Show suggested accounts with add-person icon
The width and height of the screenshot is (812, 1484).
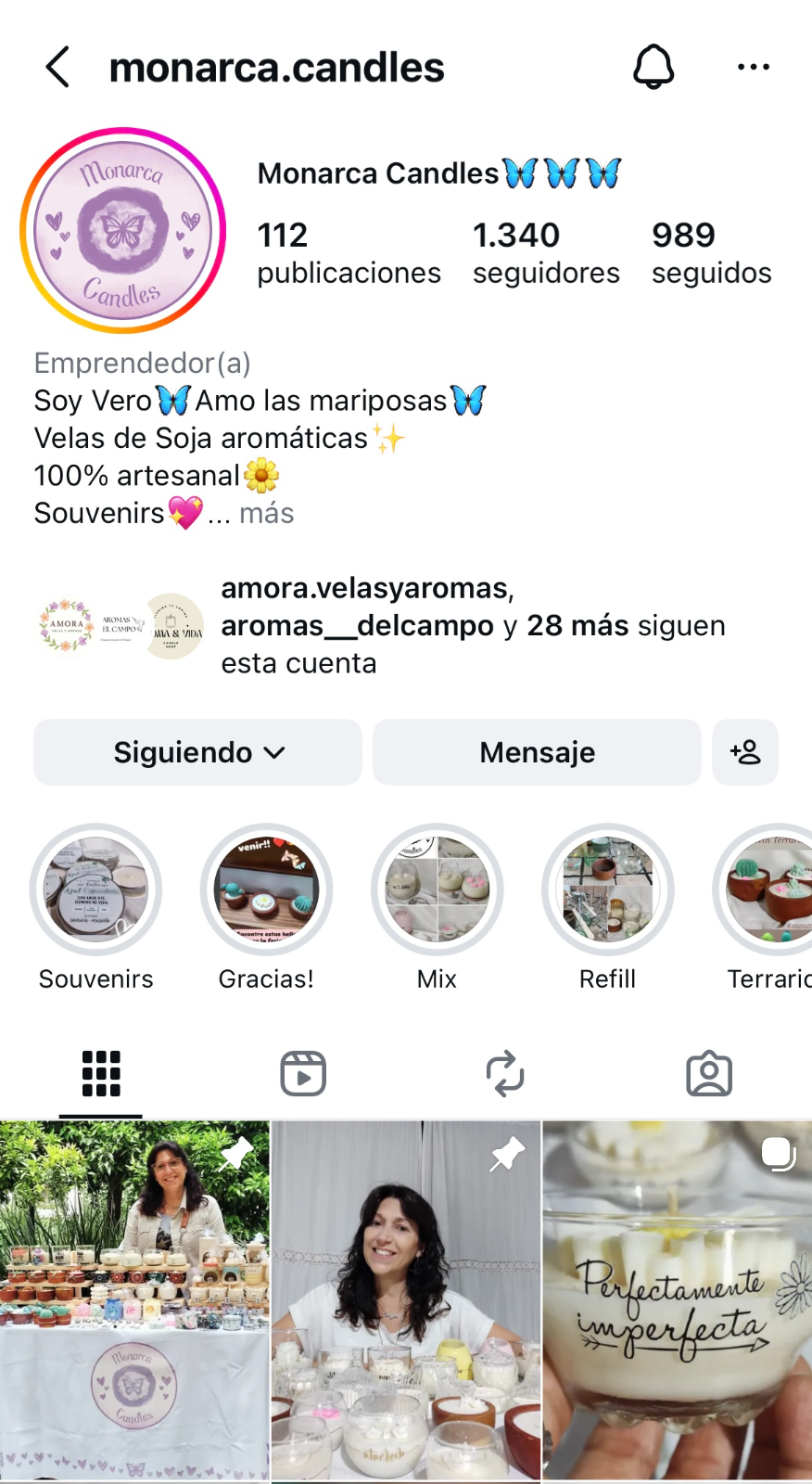pos(745,752)
